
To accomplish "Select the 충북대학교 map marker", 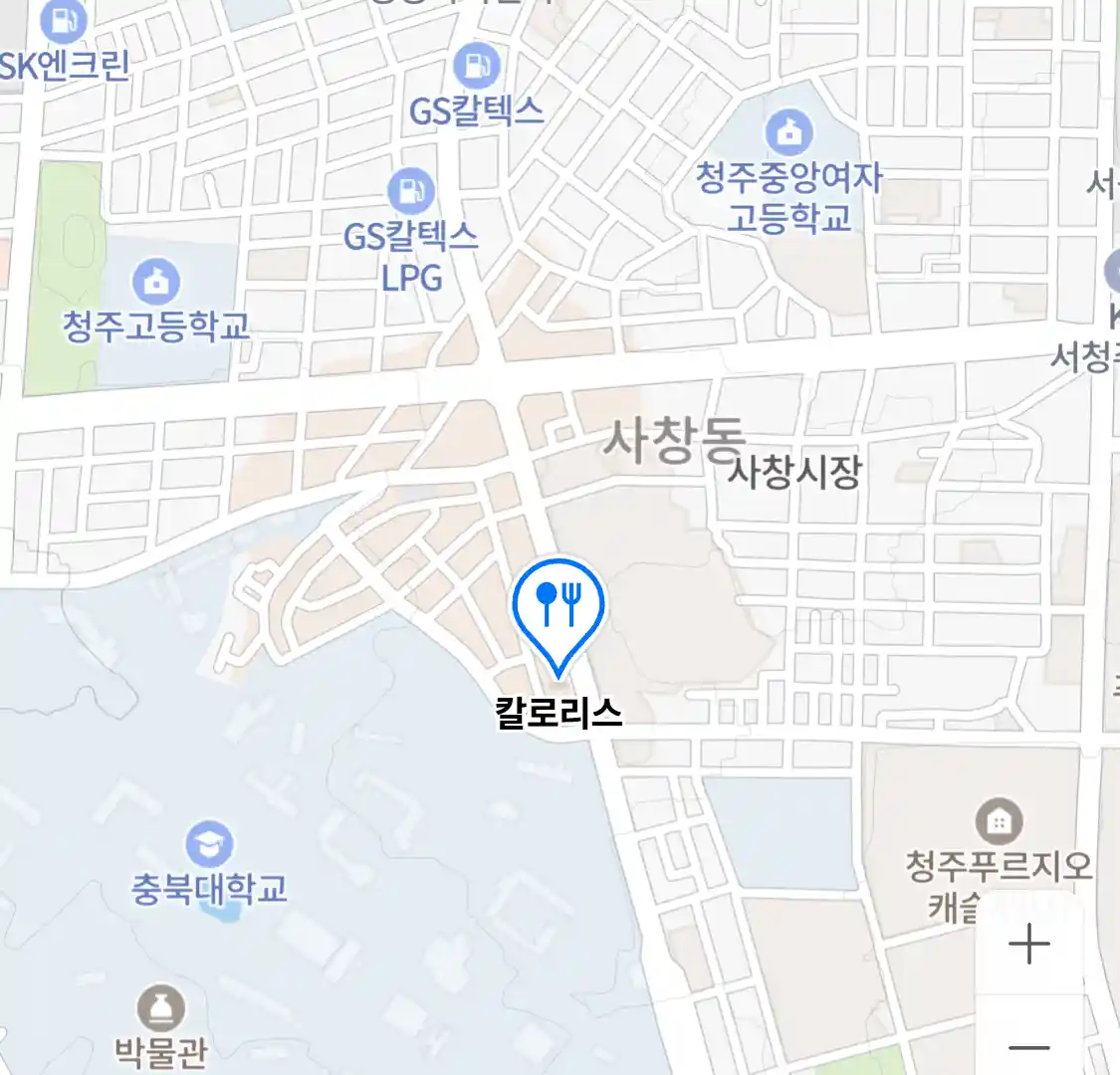I will [209, 845].
